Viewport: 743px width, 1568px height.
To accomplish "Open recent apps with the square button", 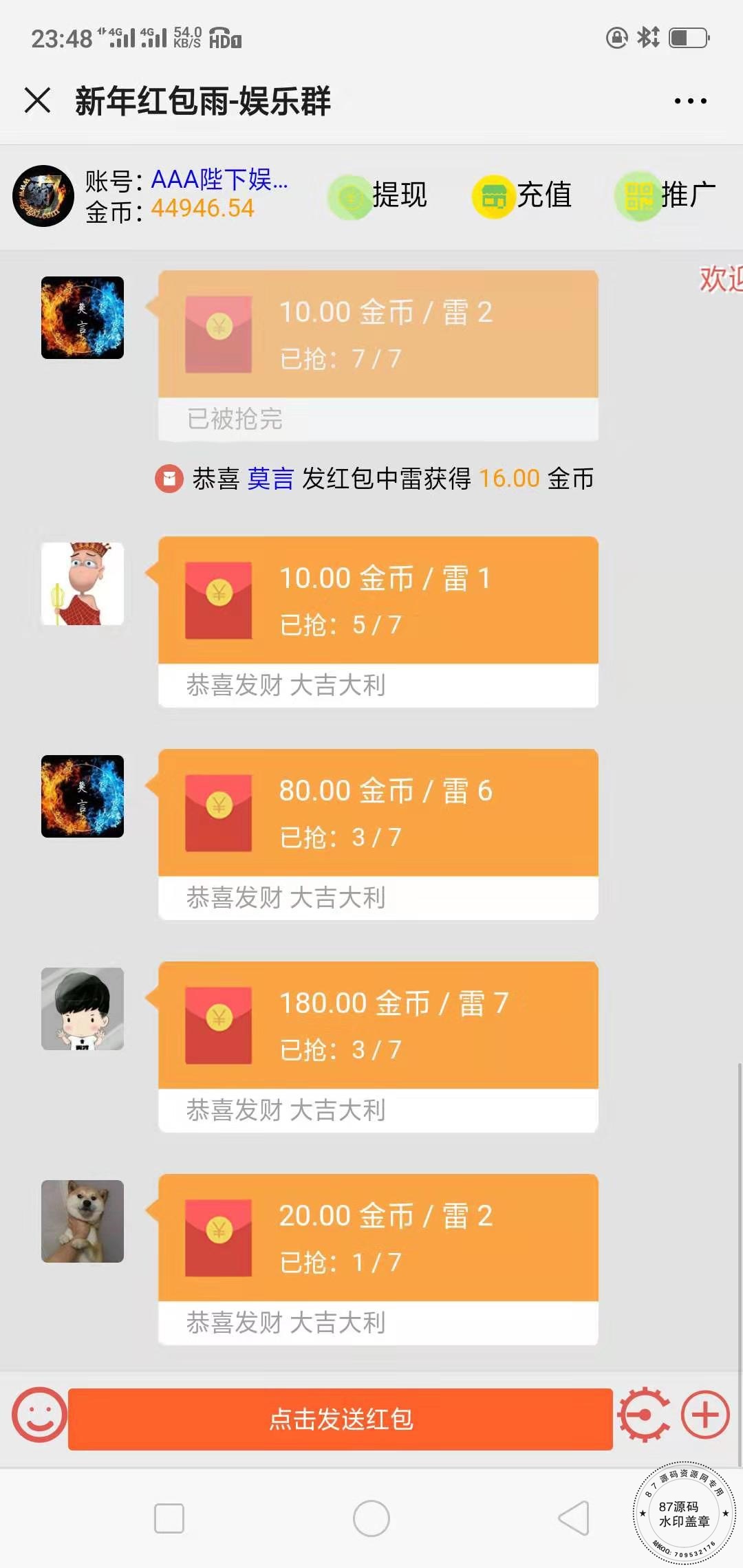I will click(x=169, y=1518).
